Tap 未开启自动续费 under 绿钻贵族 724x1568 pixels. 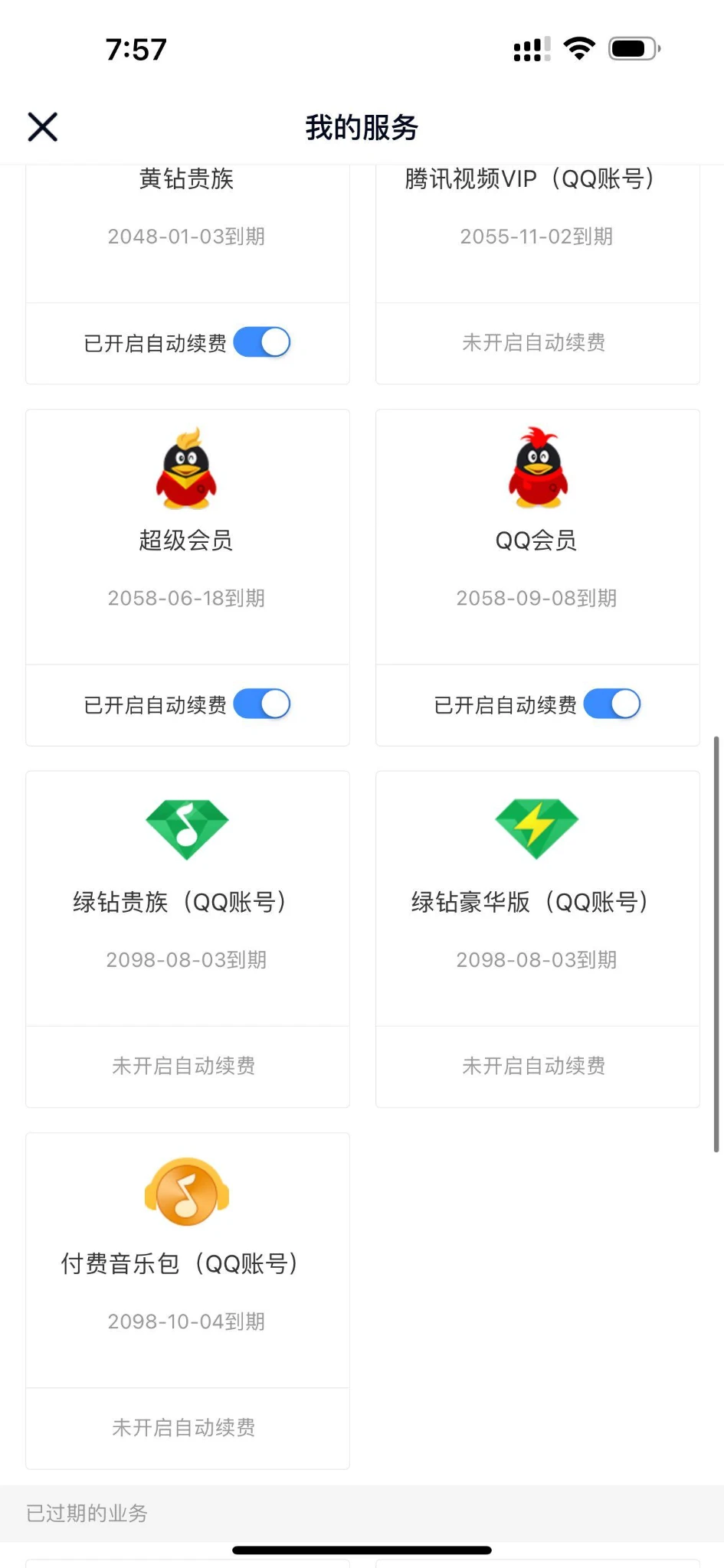tap(184, 1066)
